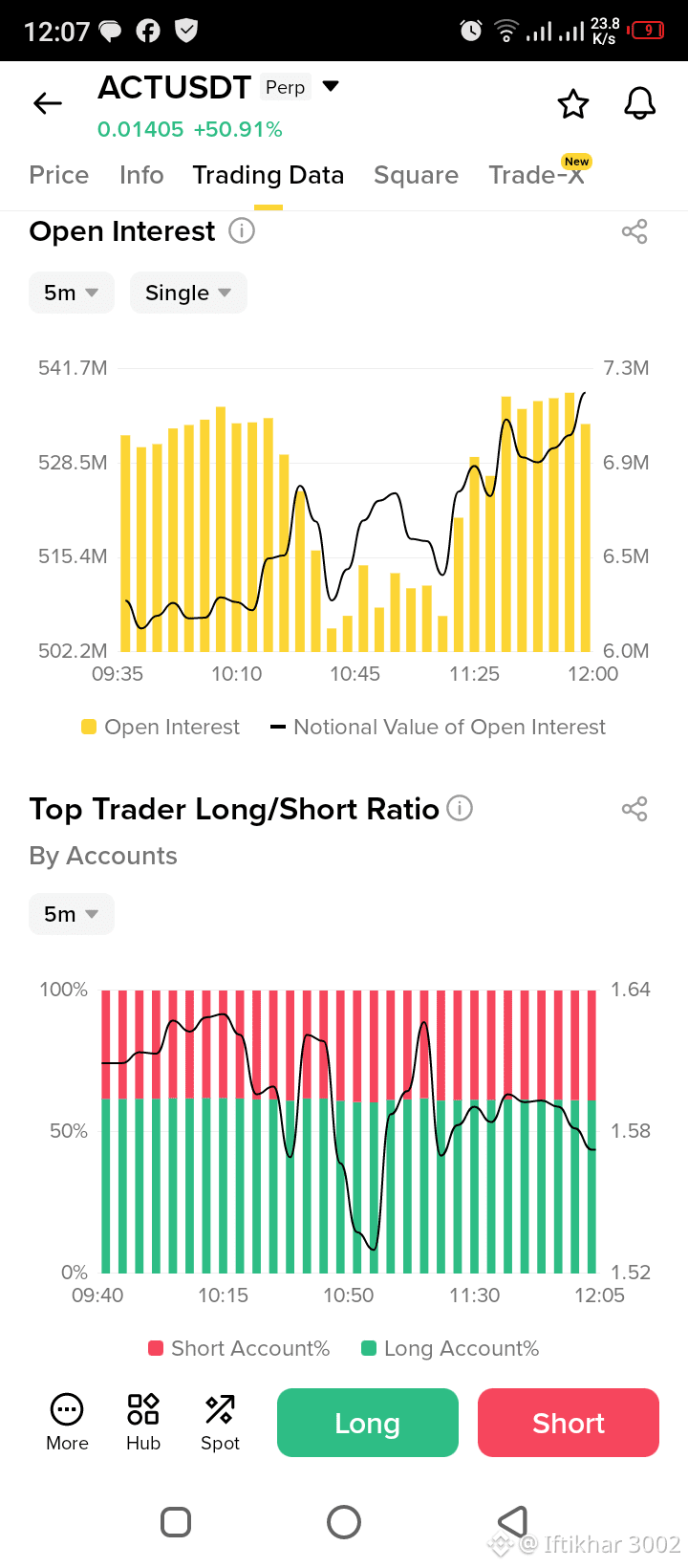Screen dimensions: 688x1568
Task: Change the Long/Short Ratio 5m interval
Action: coord(72,914)
